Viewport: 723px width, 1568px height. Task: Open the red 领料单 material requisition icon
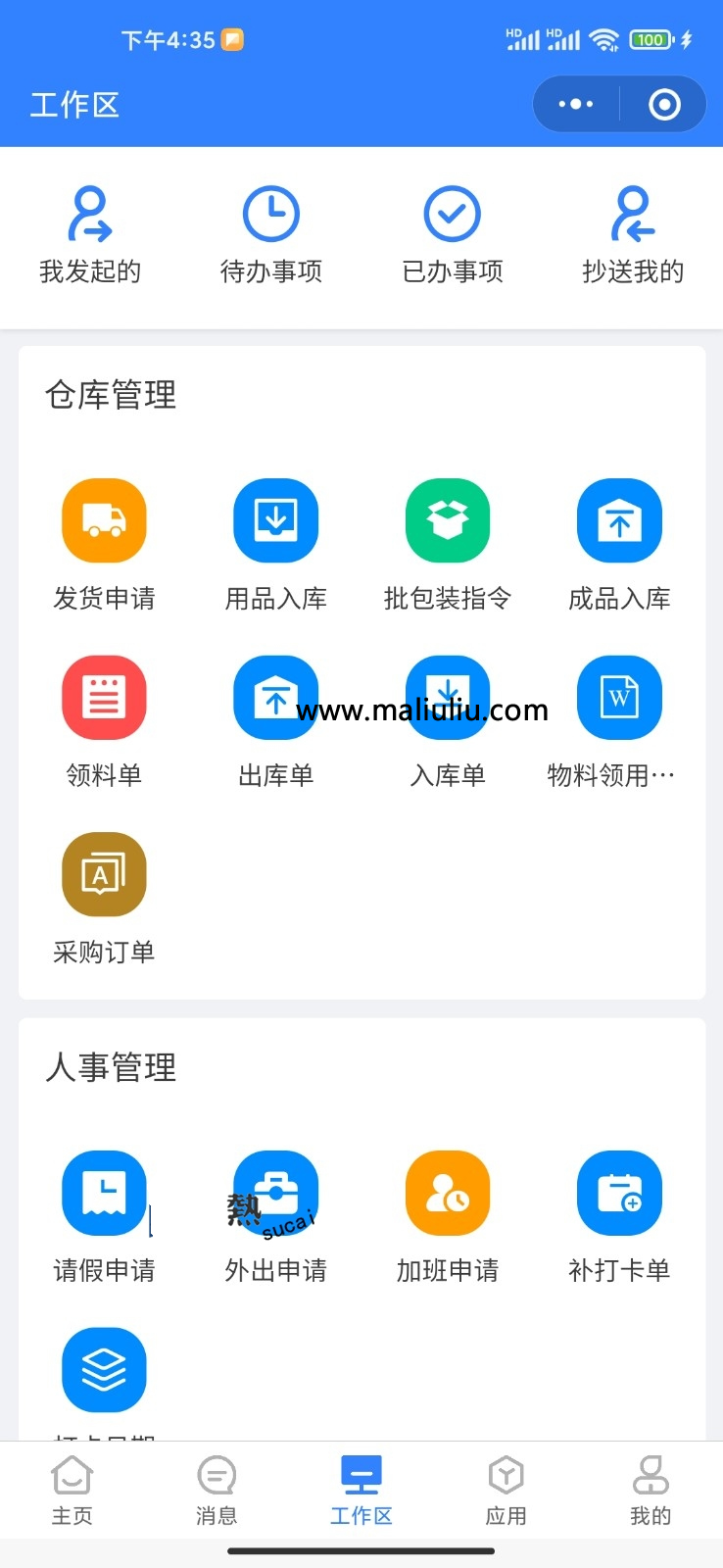coord(104,697)
